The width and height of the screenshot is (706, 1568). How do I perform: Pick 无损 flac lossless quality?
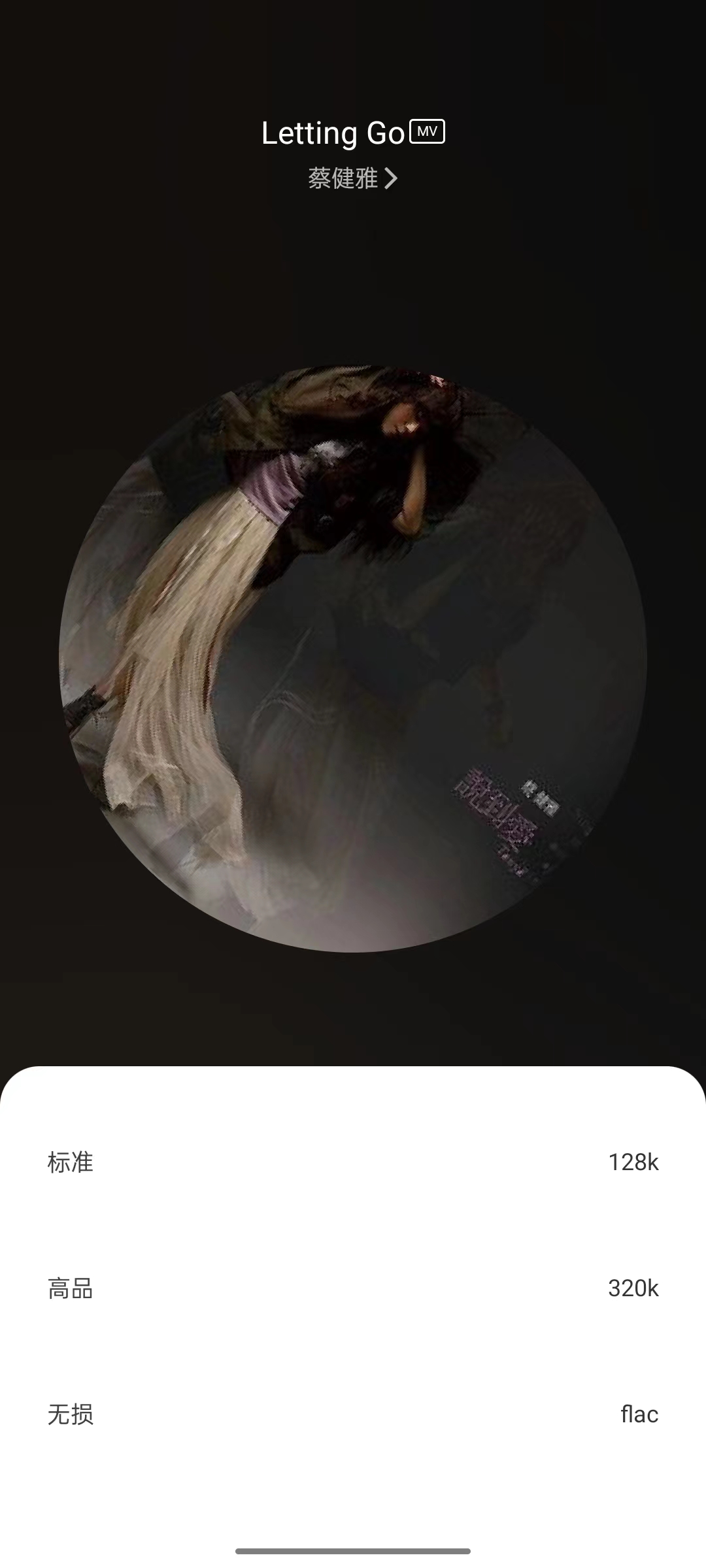point(353,1414)
